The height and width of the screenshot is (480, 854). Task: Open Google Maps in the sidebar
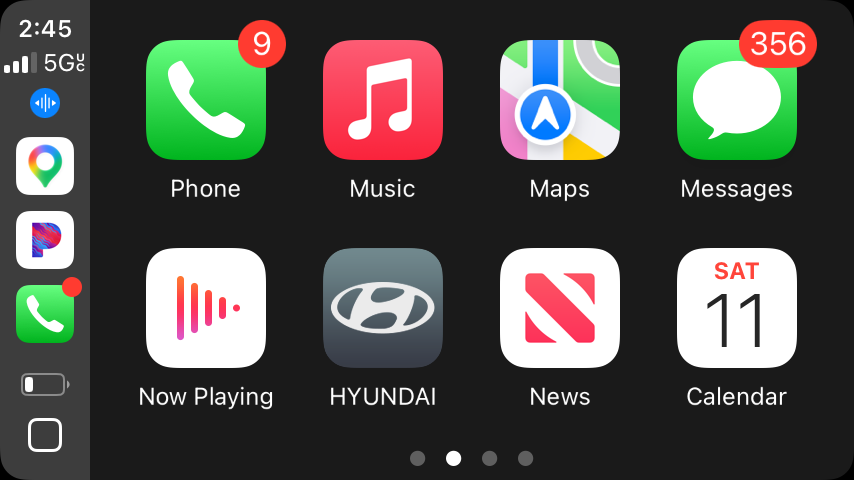(45, 166)
